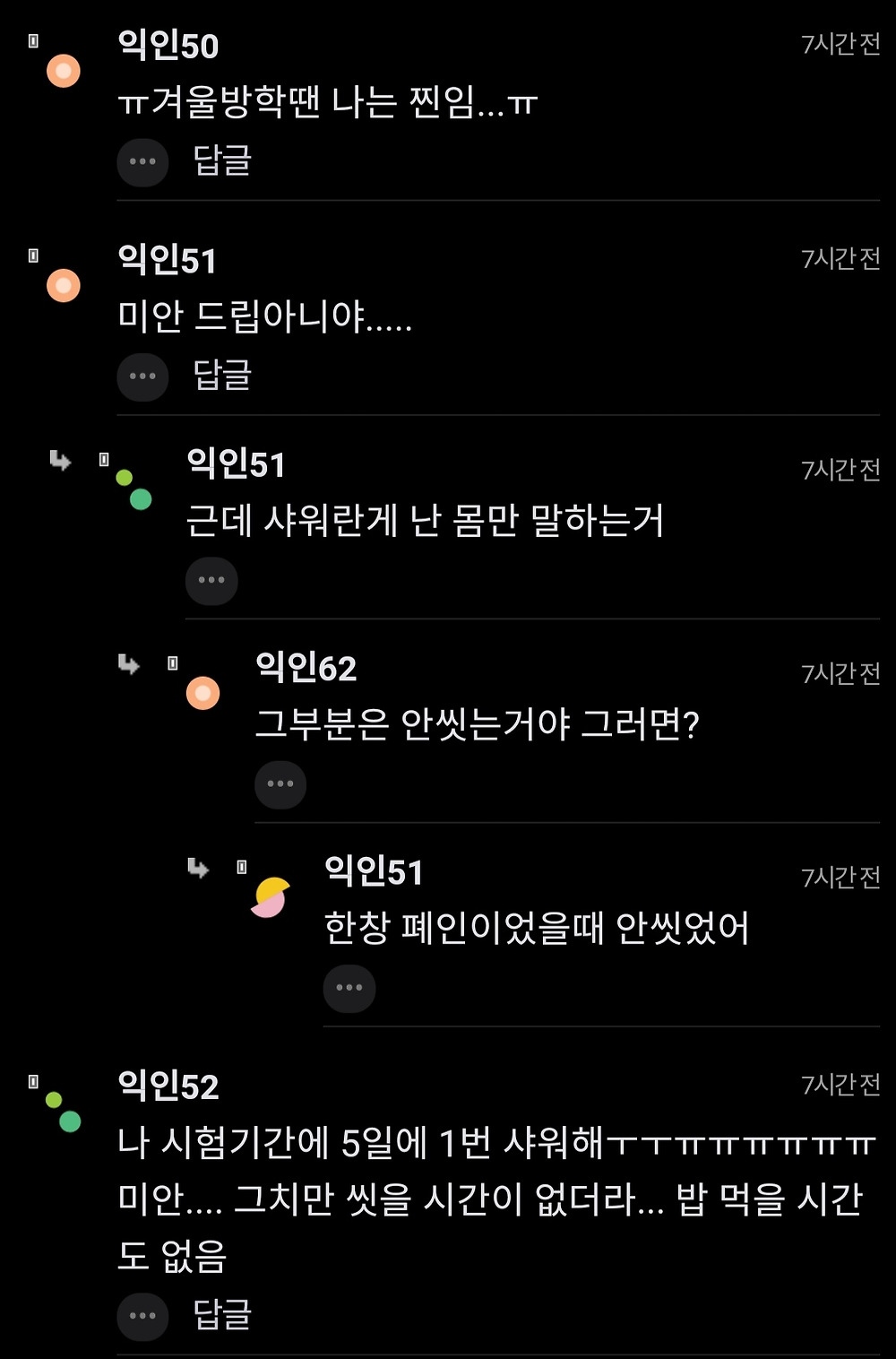Open more options on 익인51's 미안 드립아니야 comment
Image resolution: width=896 pixels, height=1359 pixels.
point(142,377)
